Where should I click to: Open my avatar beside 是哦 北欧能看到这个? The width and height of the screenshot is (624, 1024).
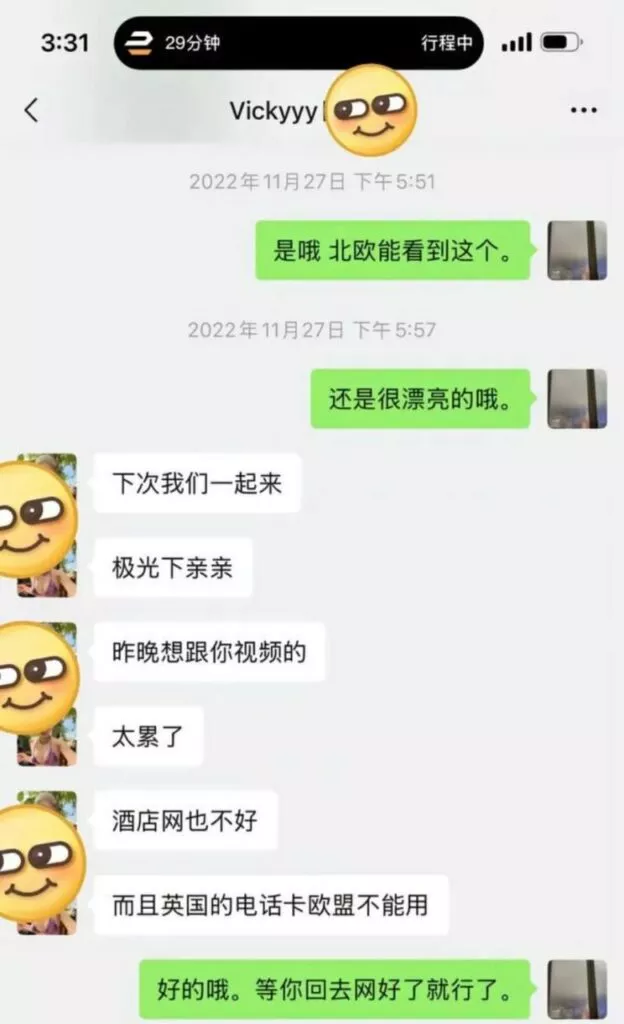[577, 250]
